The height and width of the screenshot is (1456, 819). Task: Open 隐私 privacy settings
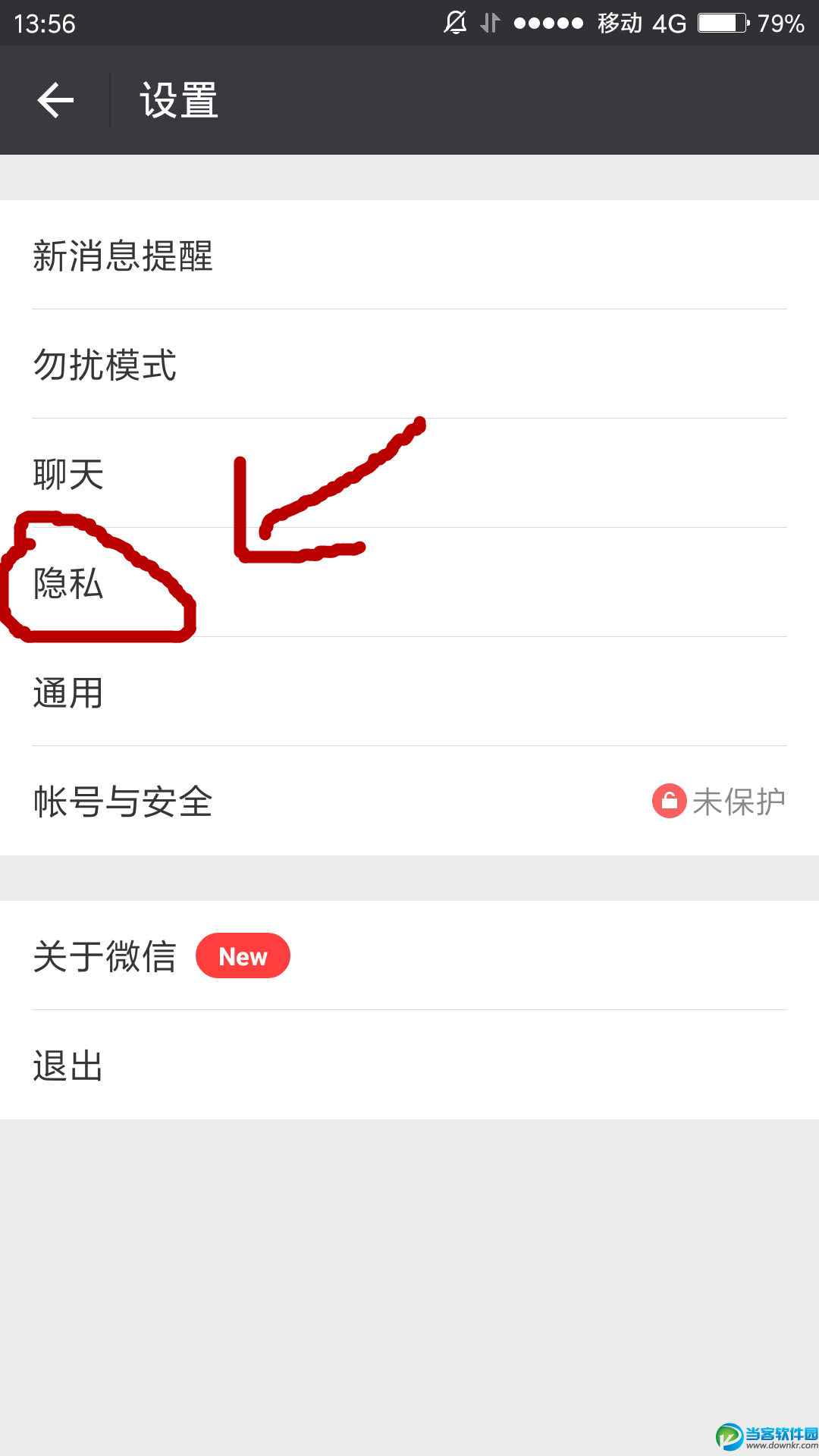coord(409,583)
